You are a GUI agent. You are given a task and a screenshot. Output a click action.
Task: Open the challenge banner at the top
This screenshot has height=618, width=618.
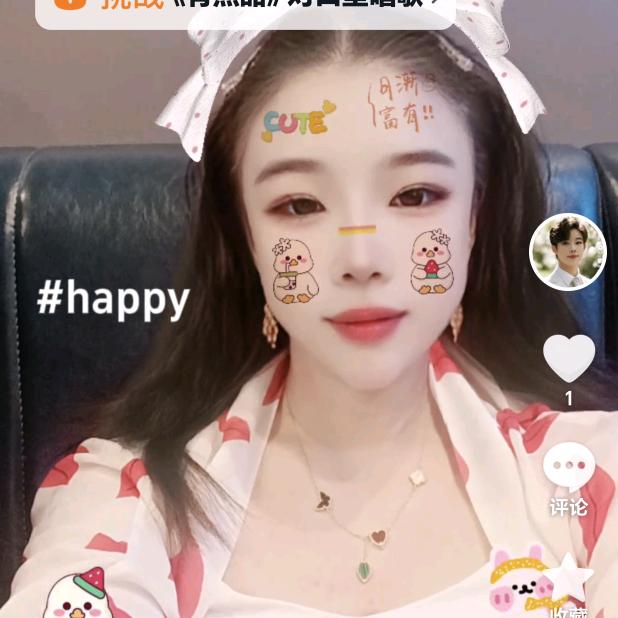point(245,8)
